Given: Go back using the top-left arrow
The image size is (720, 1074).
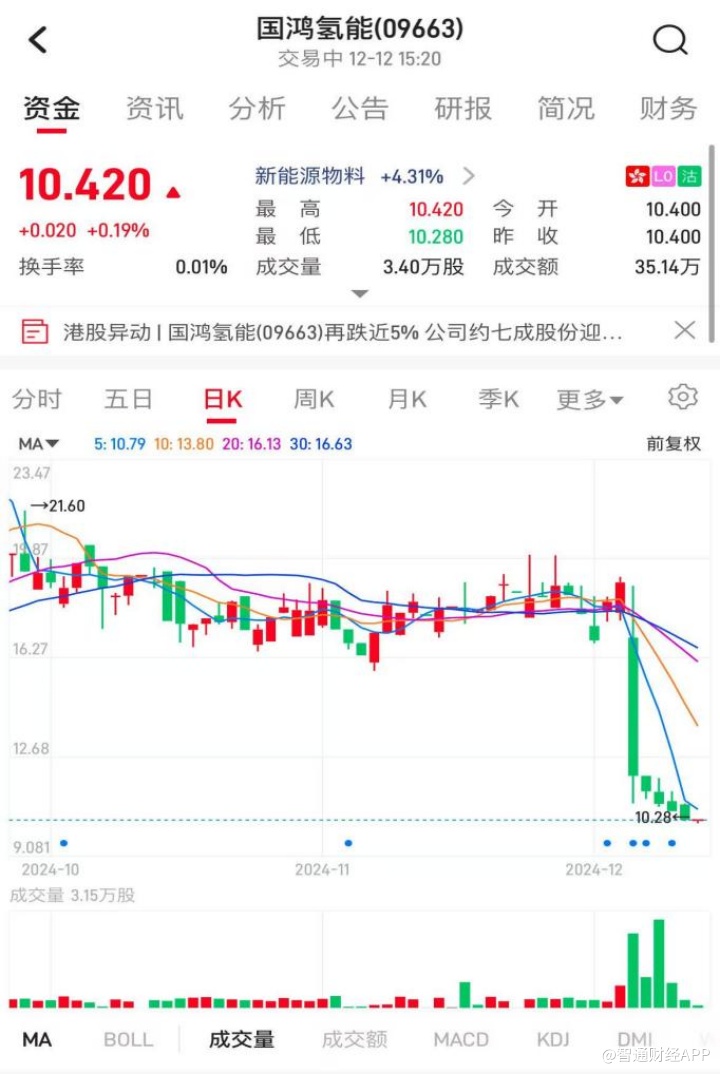Looking at the screenshot, I should 38,40.
